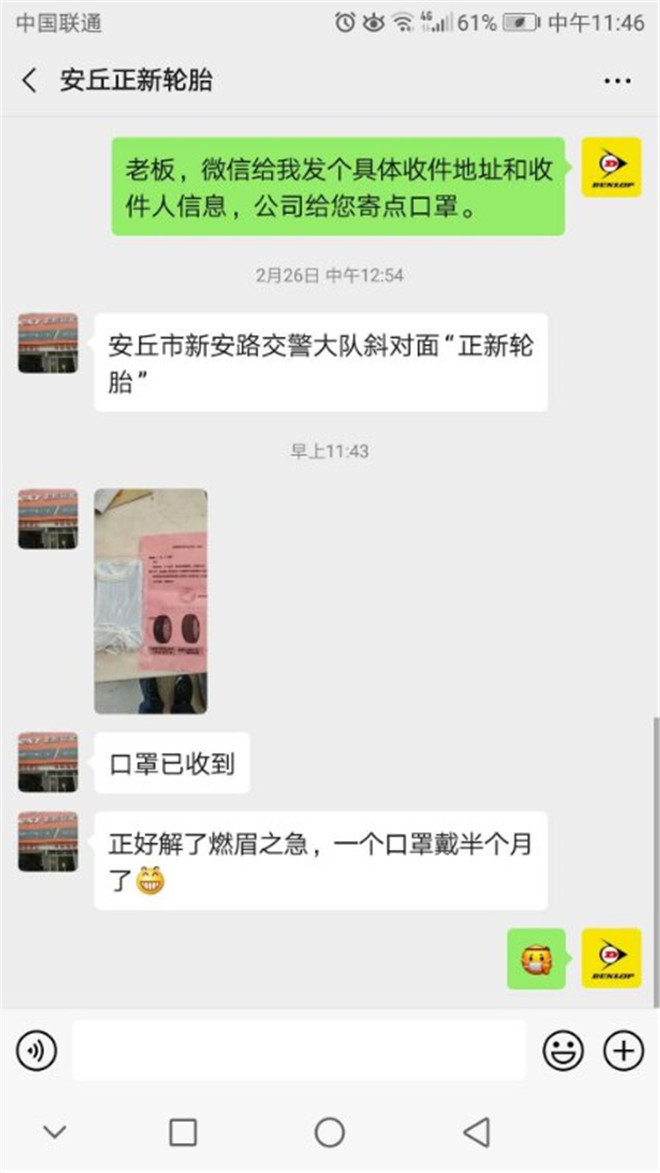The height and width of the screenshot is (1173, 660).
Task: Tap the system home button
Action: (x=329, y=1132)
